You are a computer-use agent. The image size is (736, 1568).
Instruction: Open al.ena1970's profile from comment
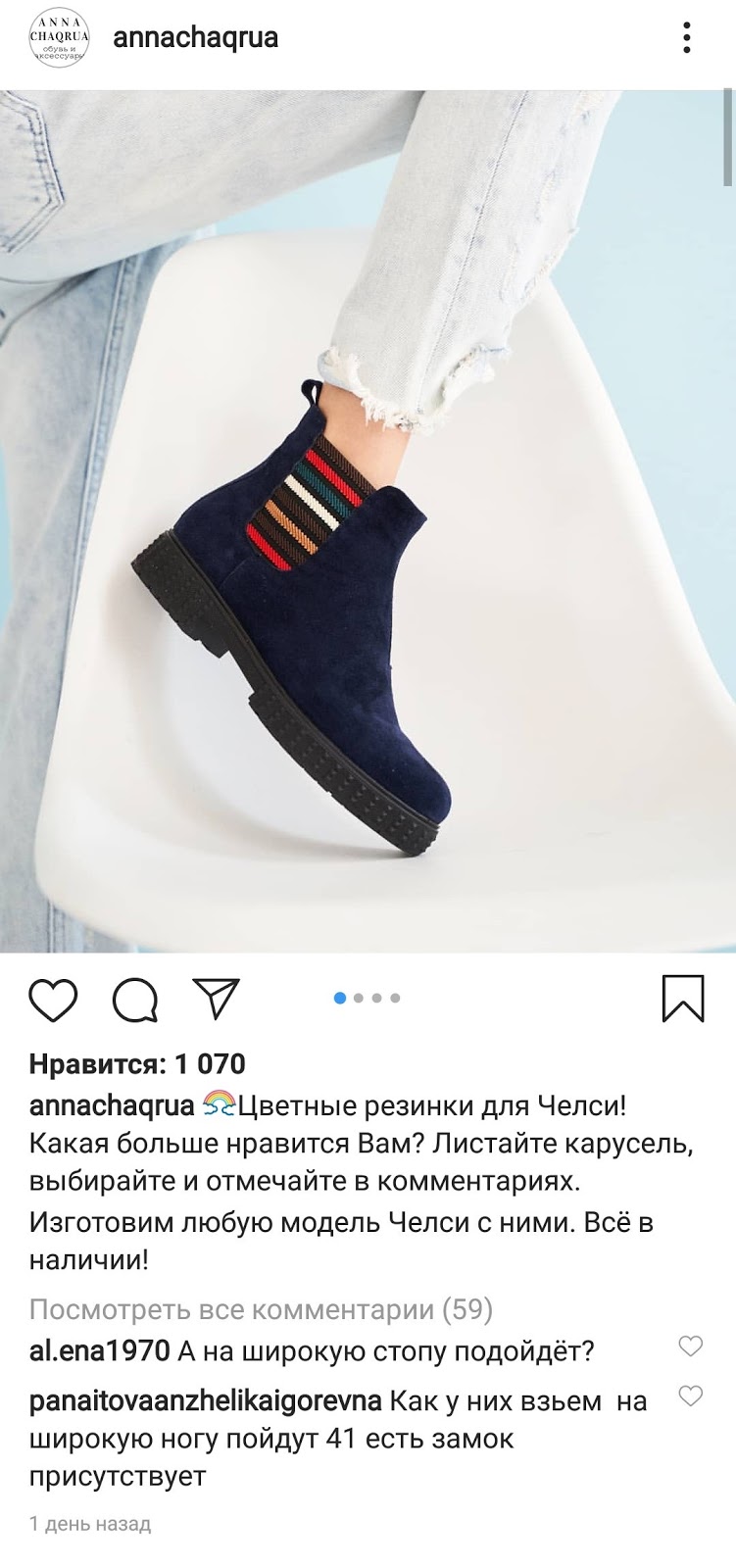[x=99, y=1351]
